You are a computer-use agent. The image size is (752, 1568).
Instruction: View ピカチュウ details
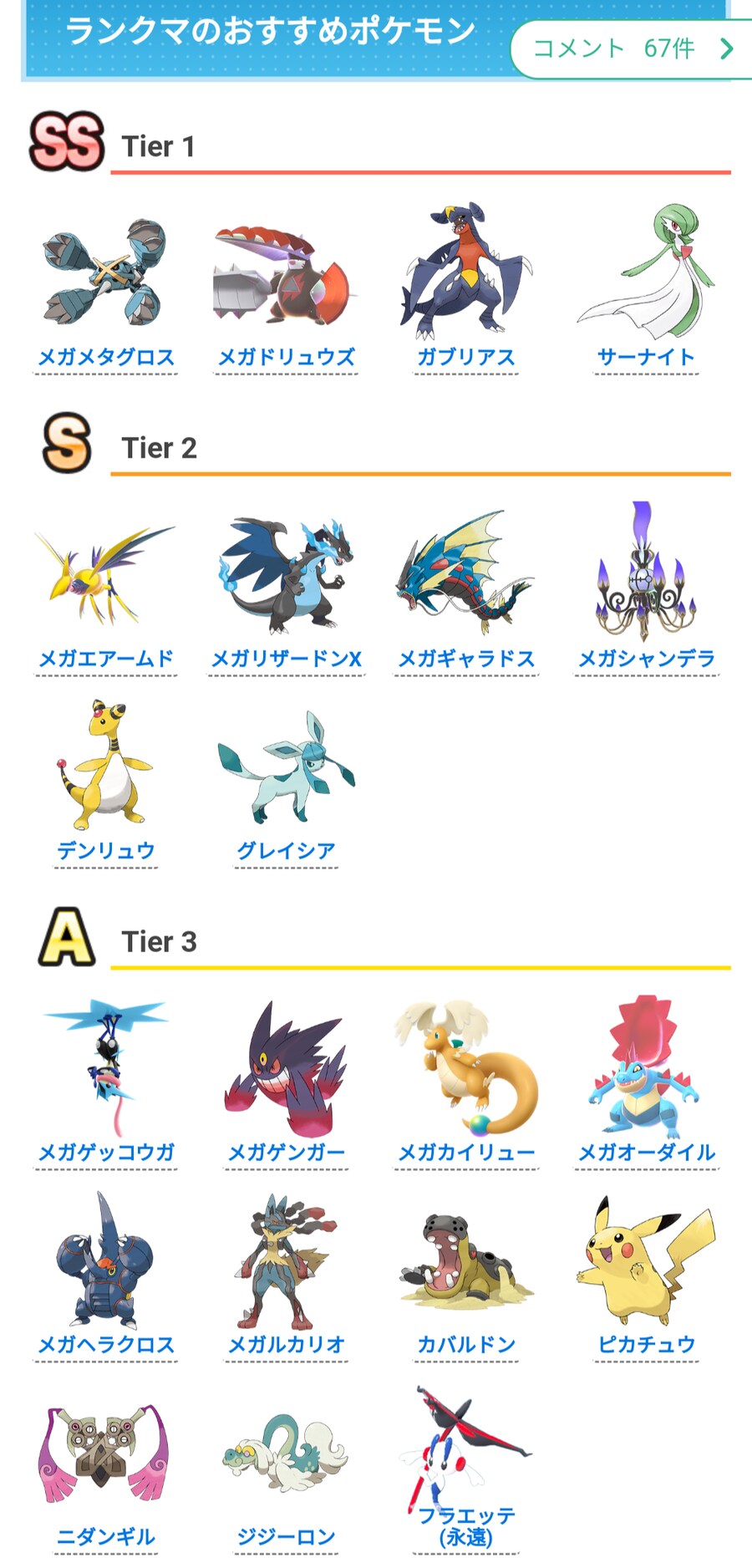(646, 1345)
